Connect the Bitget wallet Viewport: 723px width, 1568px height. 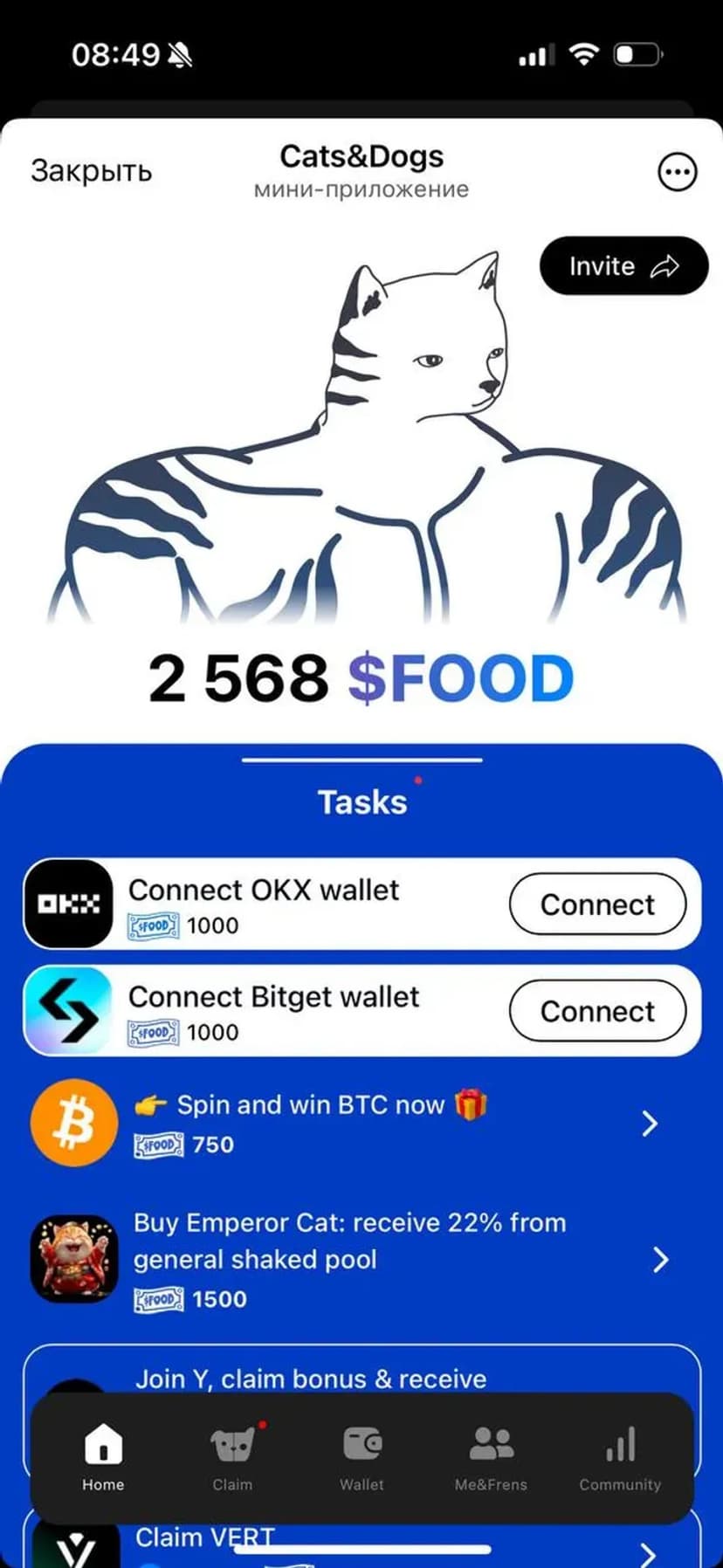597,1011
